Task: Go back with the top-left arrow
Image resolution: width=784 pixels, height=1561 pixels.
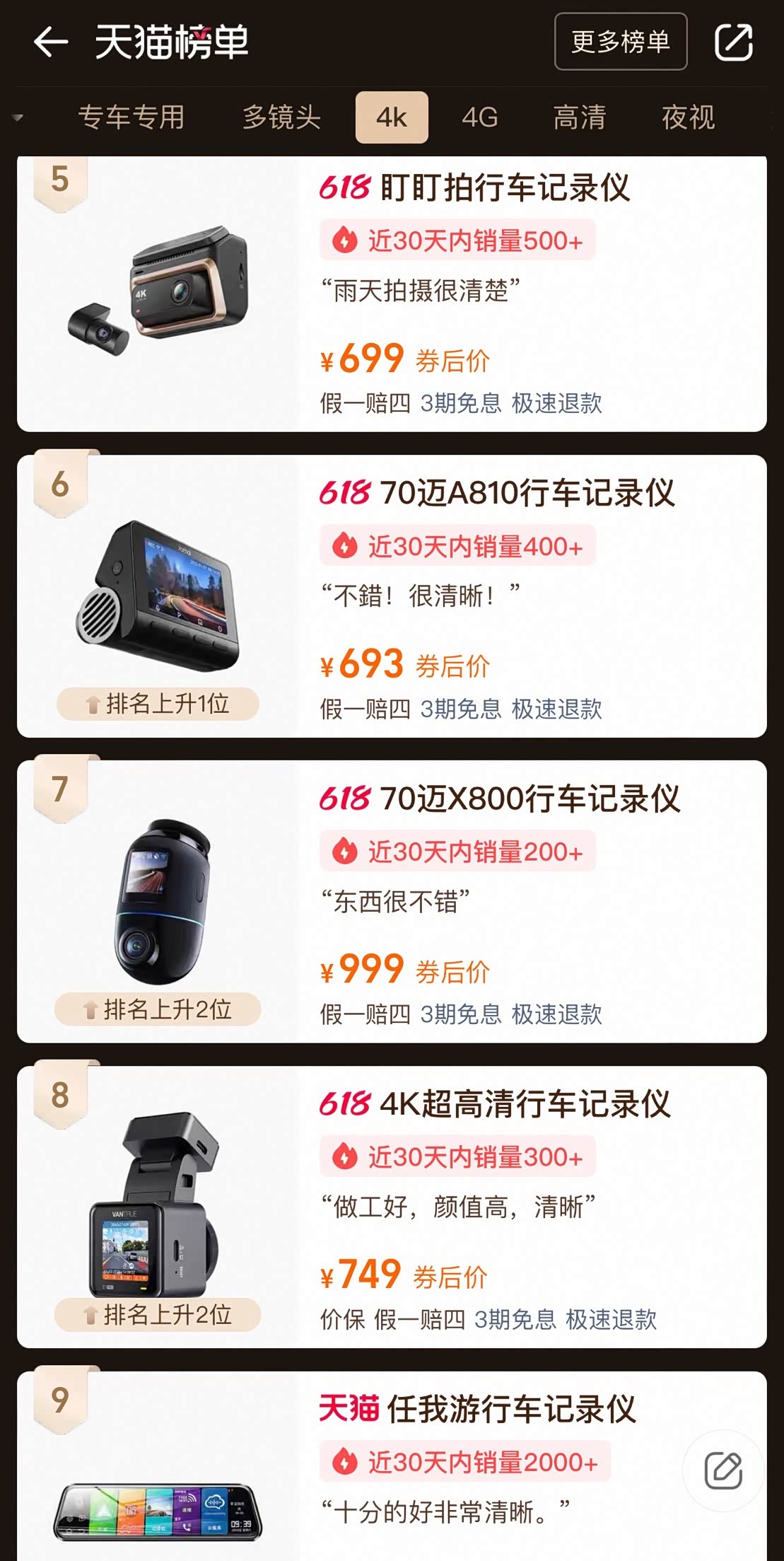Action: click(51, 42)
